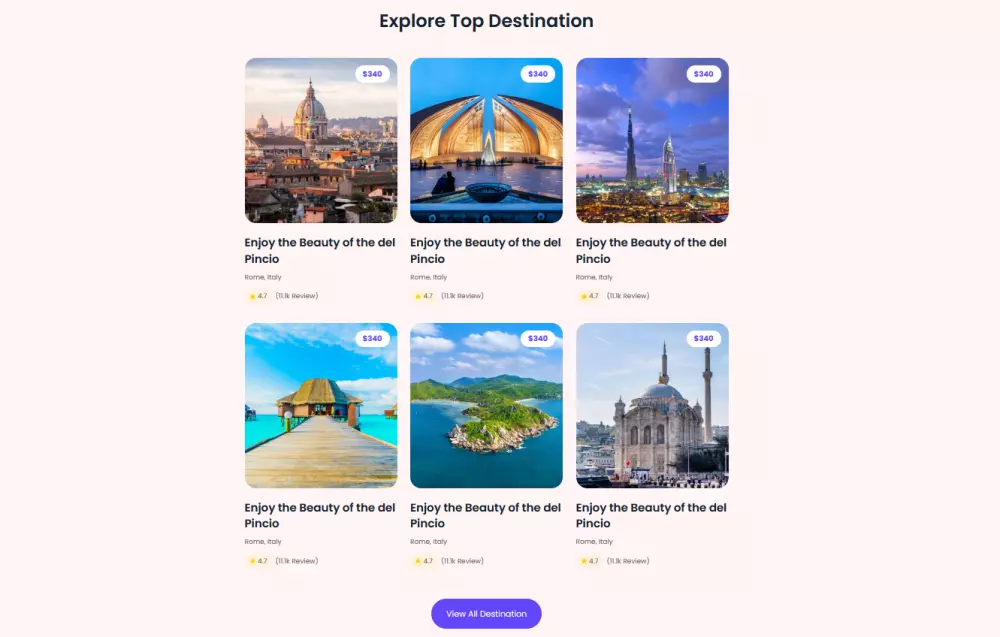Screen dimensions: 1000x637
Task: Open the mosque with minarets card
Action: point(652,405)
